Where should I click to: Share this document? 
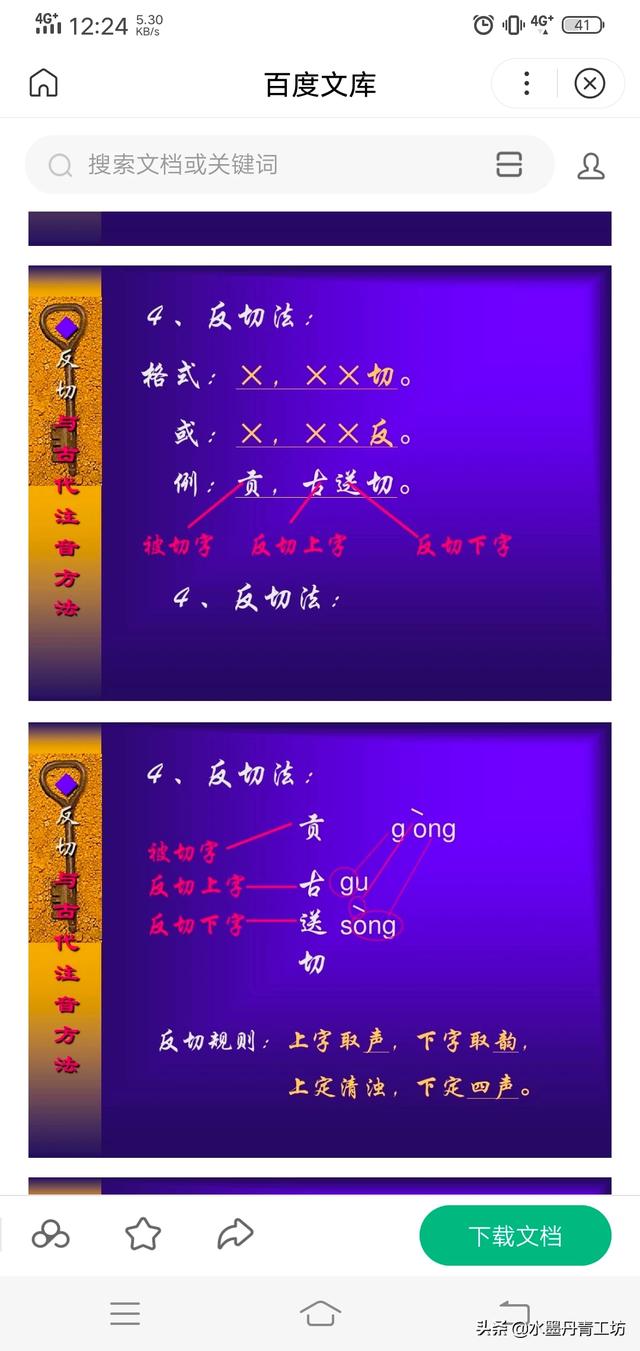pyautogui.click(x=234, y=1235)
